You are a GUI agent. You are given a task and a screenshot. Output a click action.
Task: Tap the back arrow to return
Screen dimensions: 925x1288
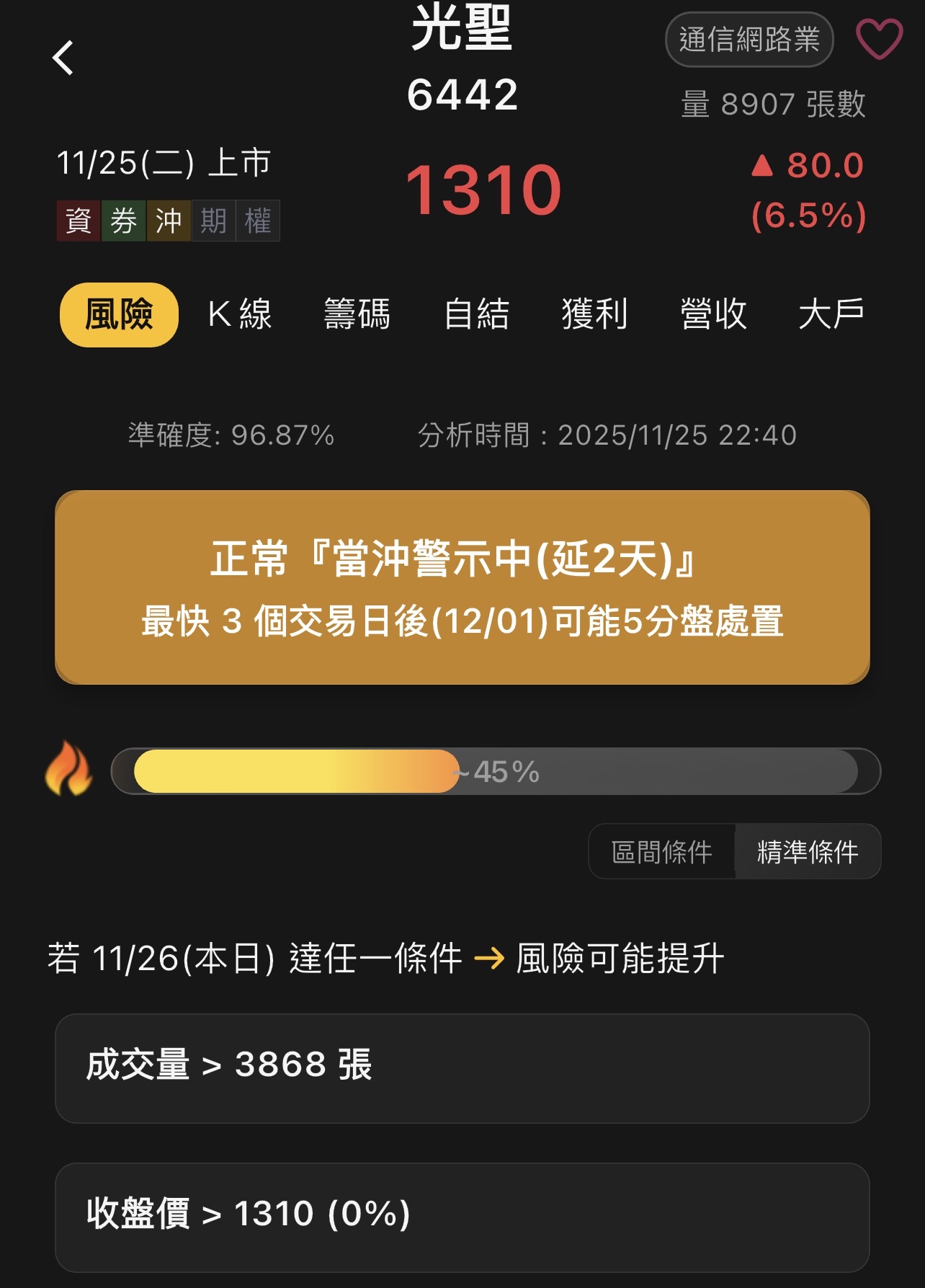63,56
